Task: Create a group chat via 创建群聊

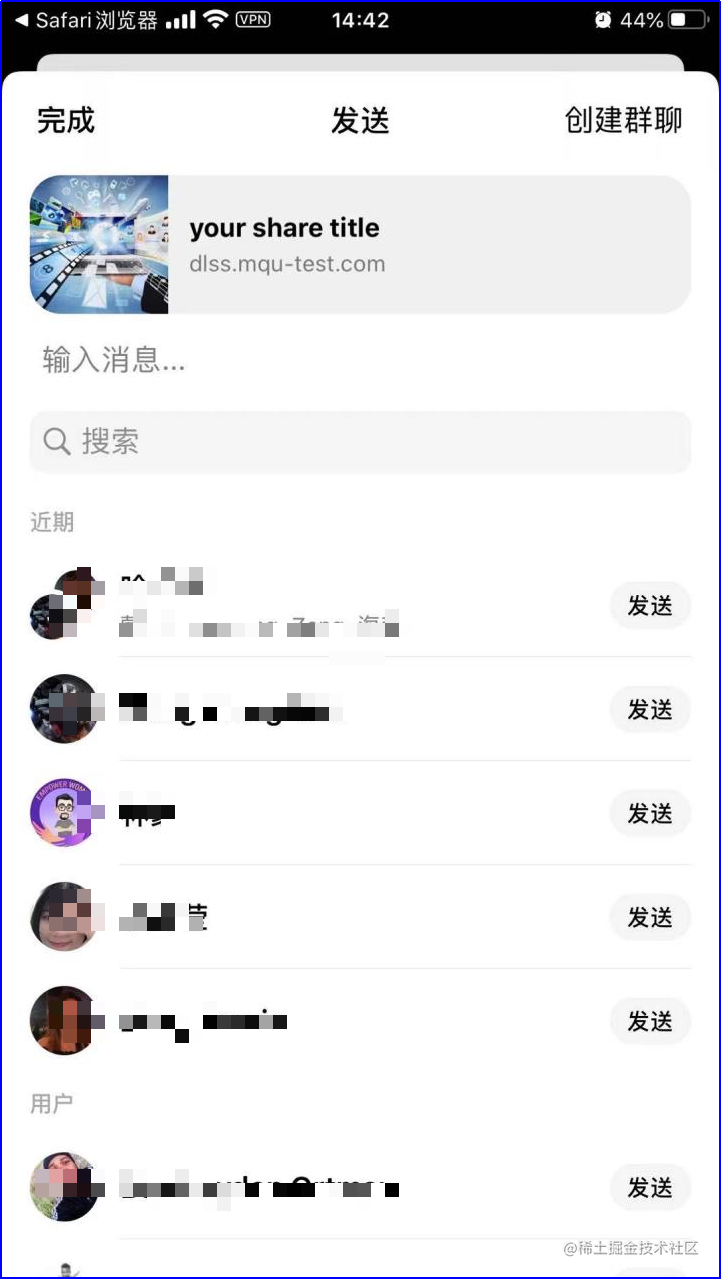Action: [x=623, y=121]
